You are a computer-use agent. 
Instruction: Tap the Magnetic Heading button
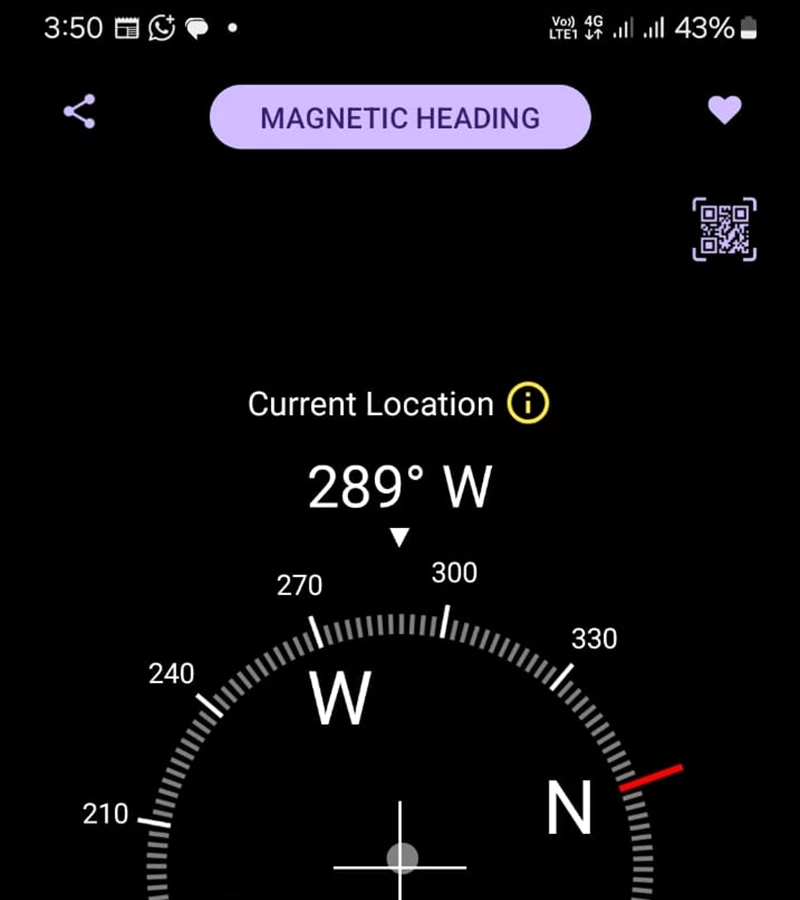coord(400,117)
